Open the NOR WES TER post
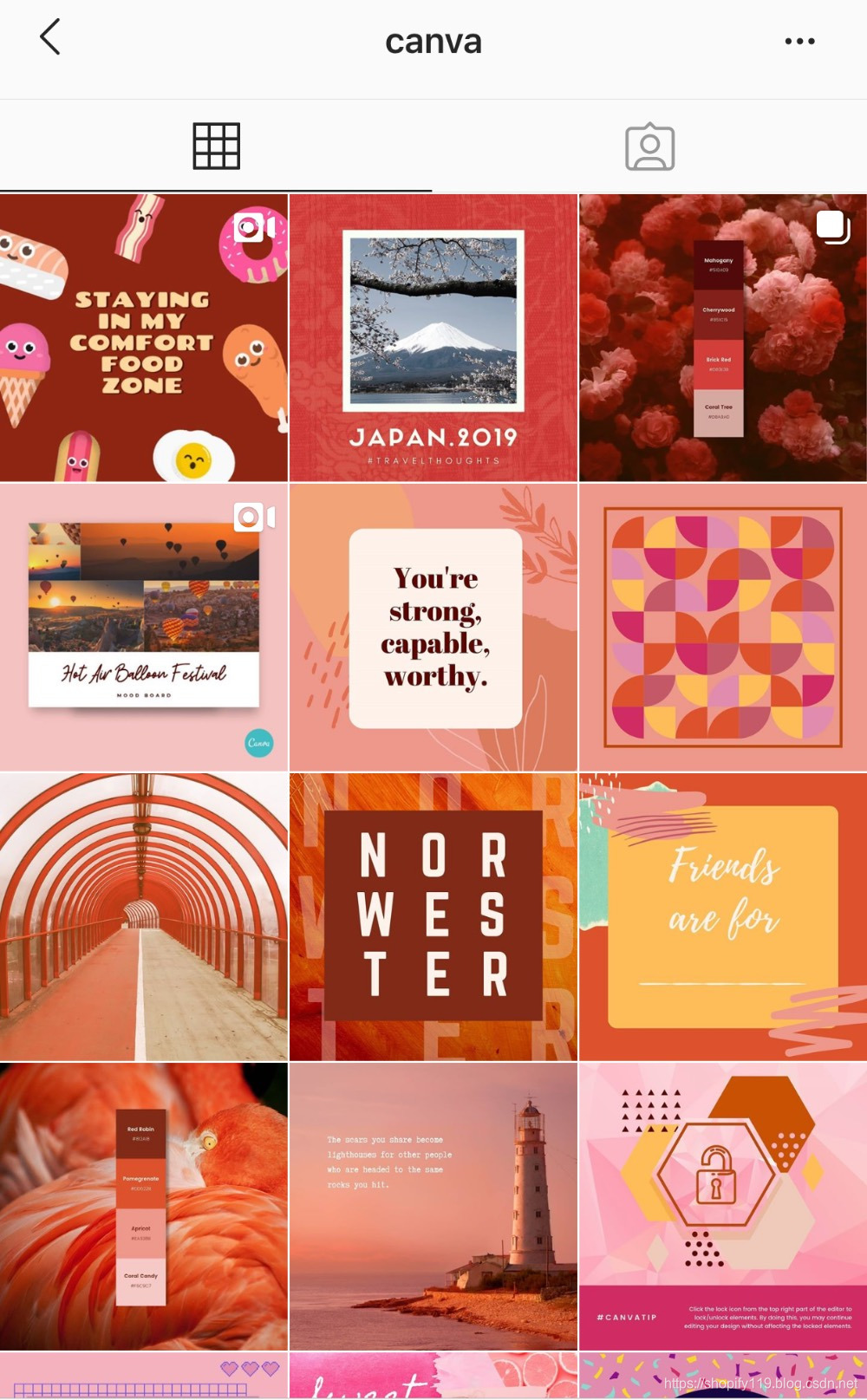 [x=433, y=917]
